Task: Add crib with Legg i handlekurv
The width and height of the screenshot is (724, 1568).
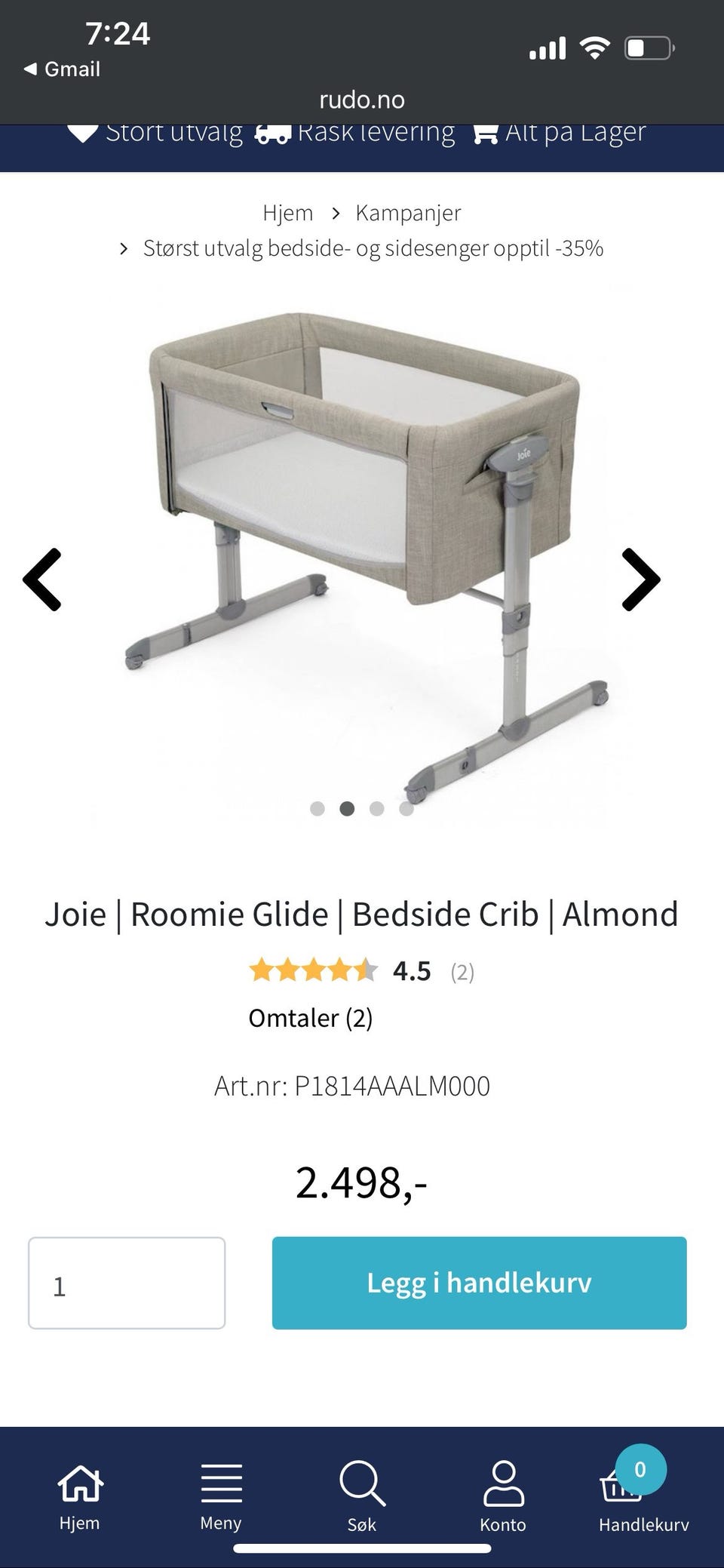Action: coord(479,1283)
